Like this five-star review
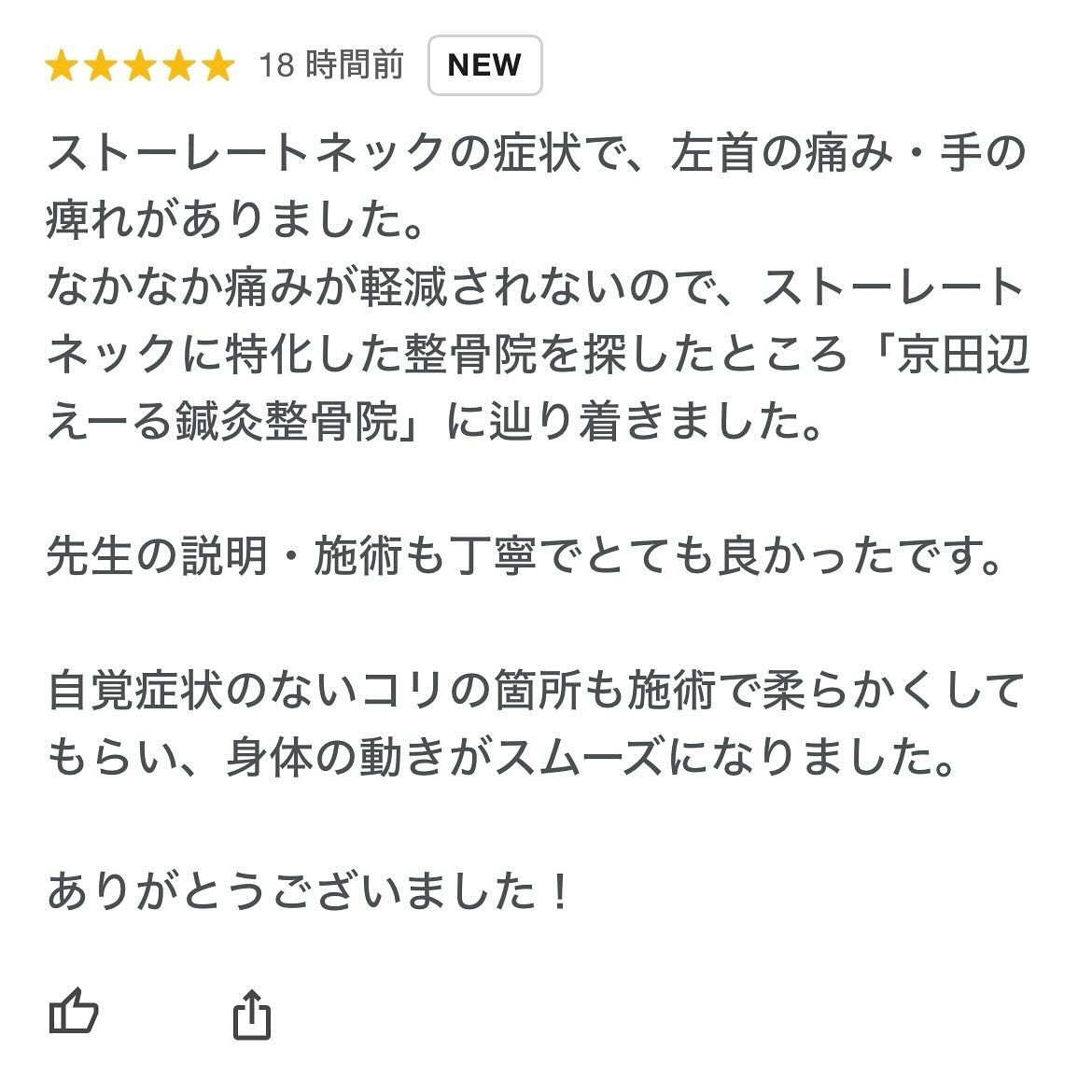 [x=73, y=1011]
